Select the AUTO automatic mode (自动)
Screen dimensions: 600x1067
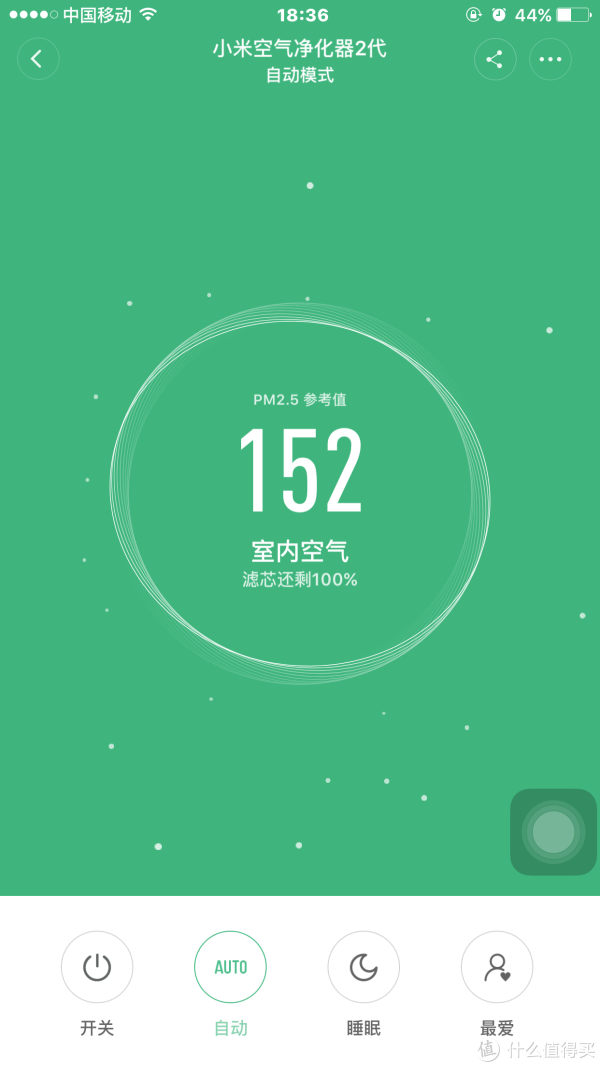point(230,967)
